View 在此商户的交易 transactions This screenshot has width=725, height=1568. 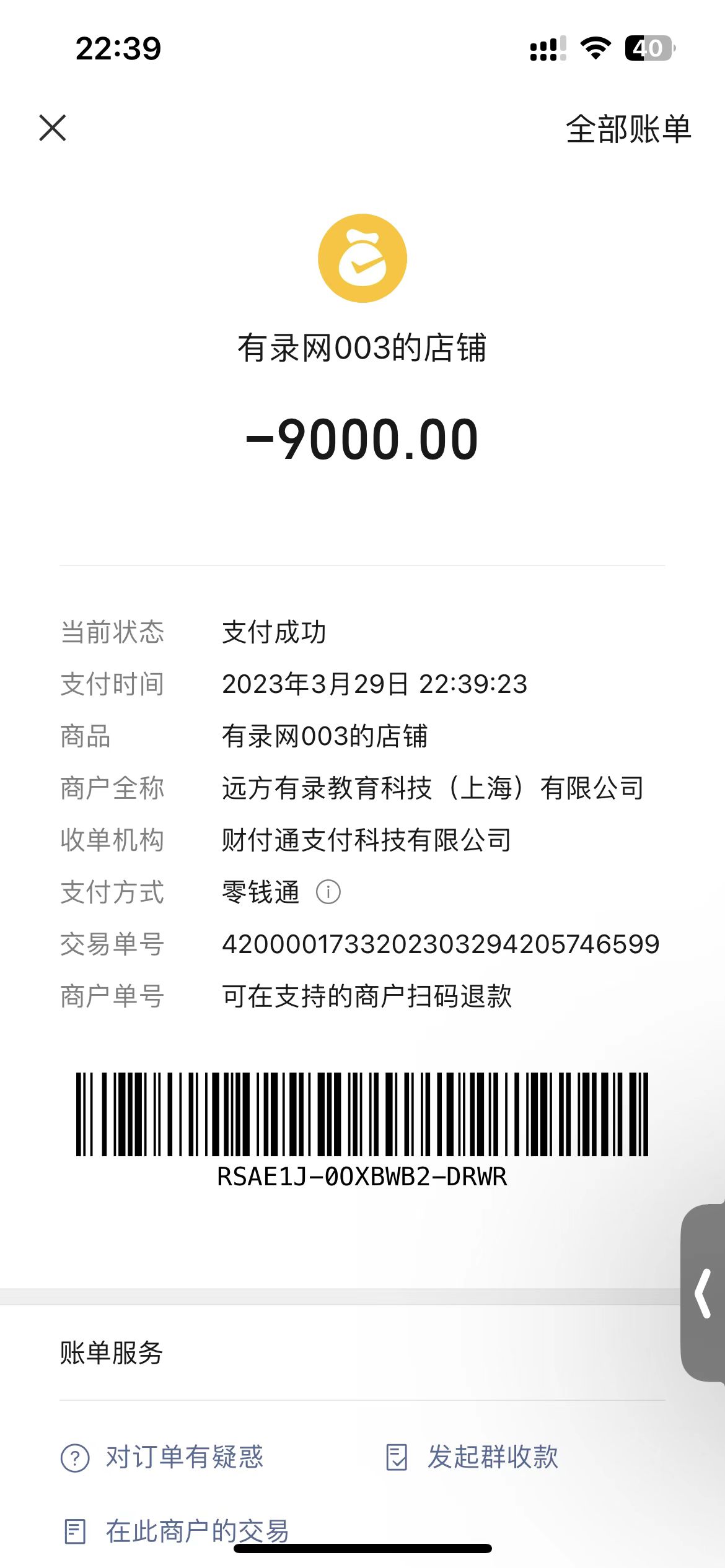[x=177, y=1531]
